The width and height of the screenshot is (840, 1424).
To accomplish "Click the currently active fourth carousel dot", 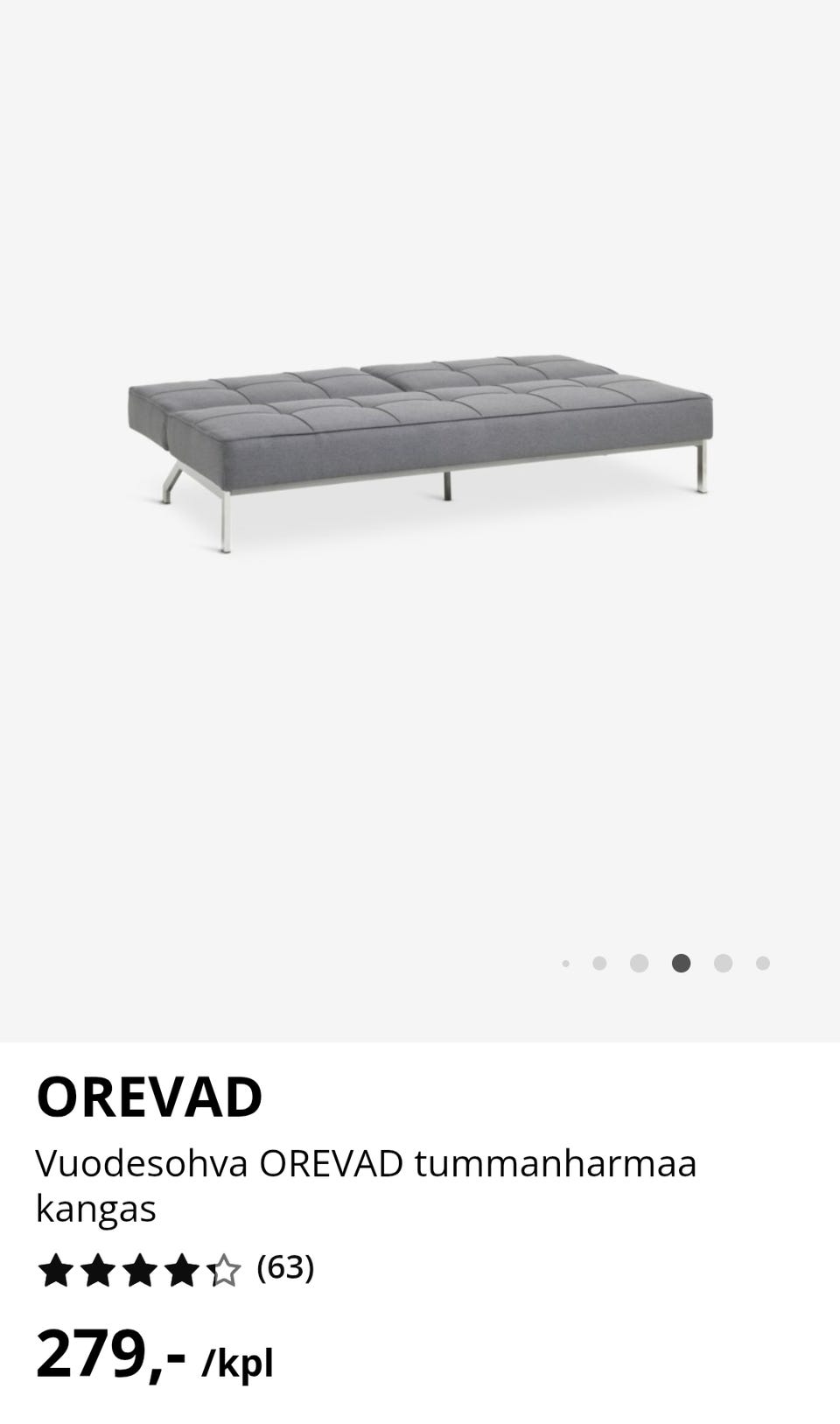I will click(x=681, y=962).
